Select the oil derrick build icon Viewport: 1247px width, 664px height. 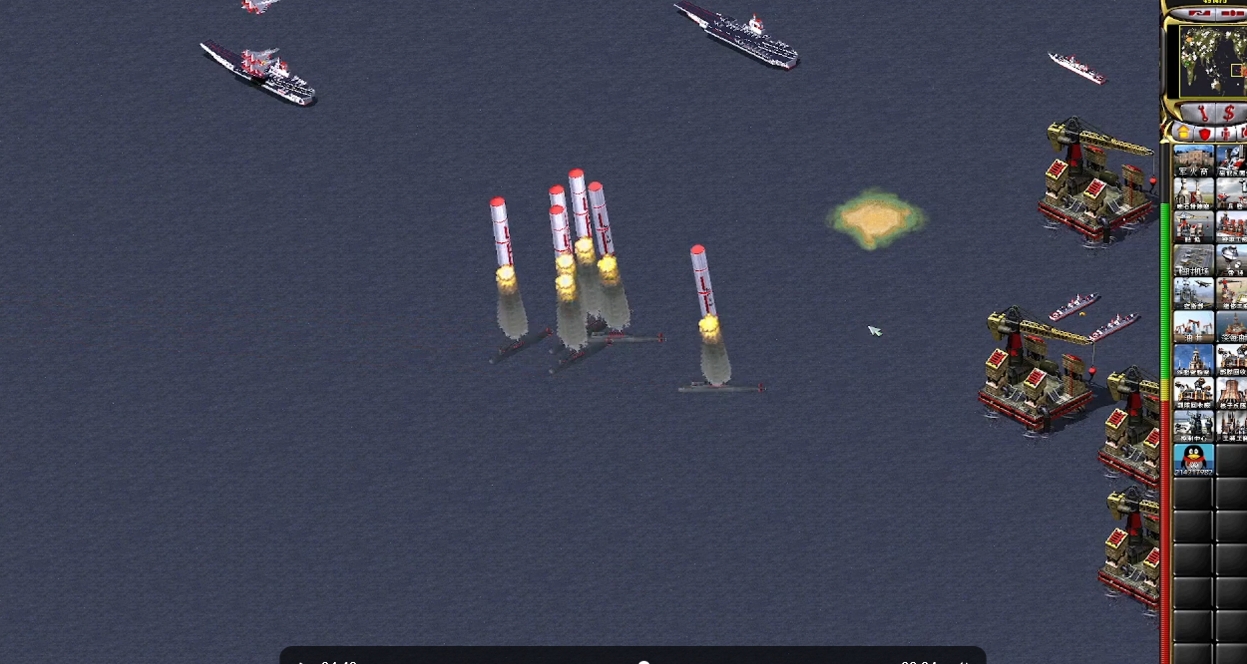pos(1193,325)
